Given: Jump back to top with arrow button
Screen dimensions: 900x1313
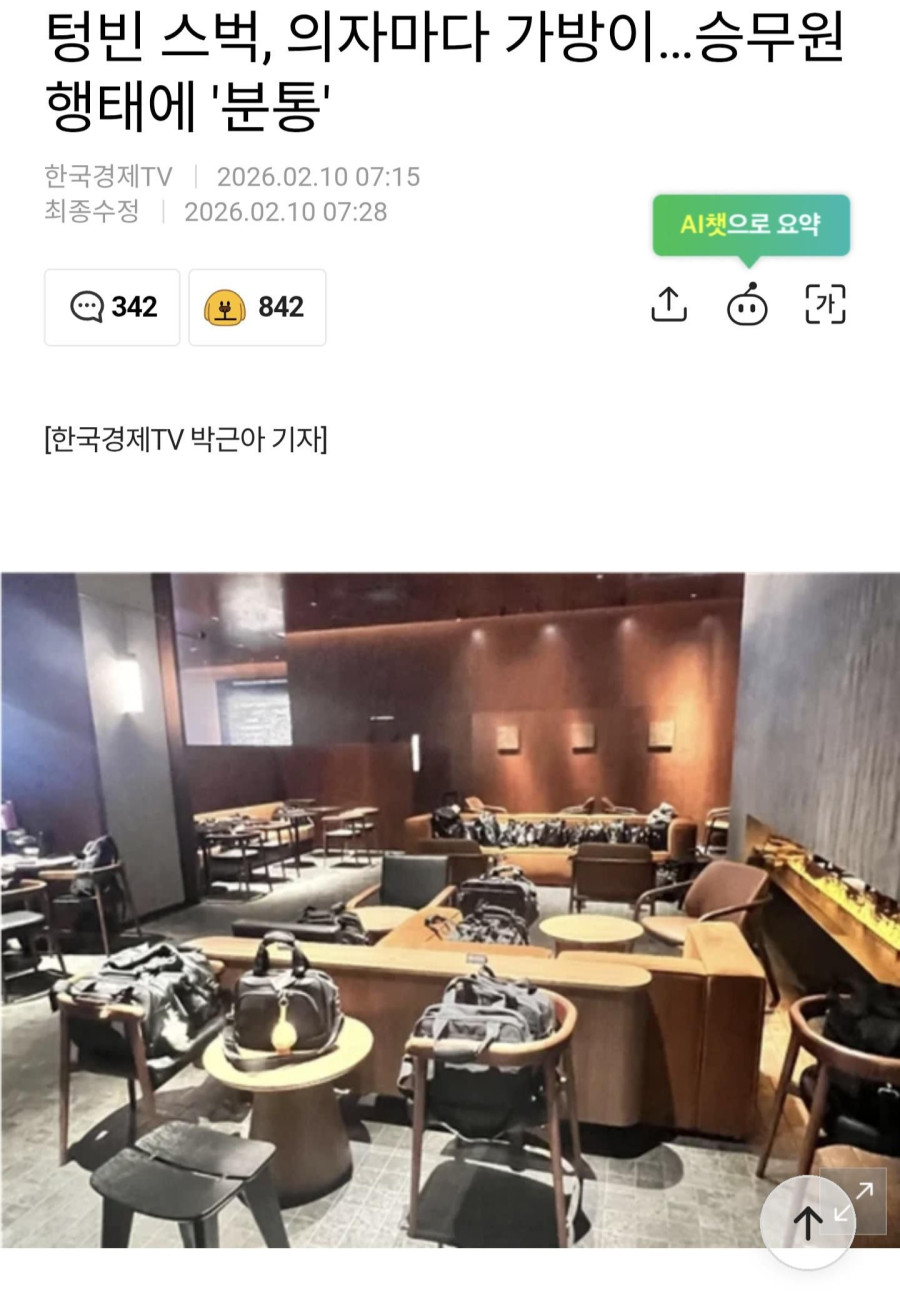Looking at the screenshot, I should pyautogui.click(x=807, y=1221).
